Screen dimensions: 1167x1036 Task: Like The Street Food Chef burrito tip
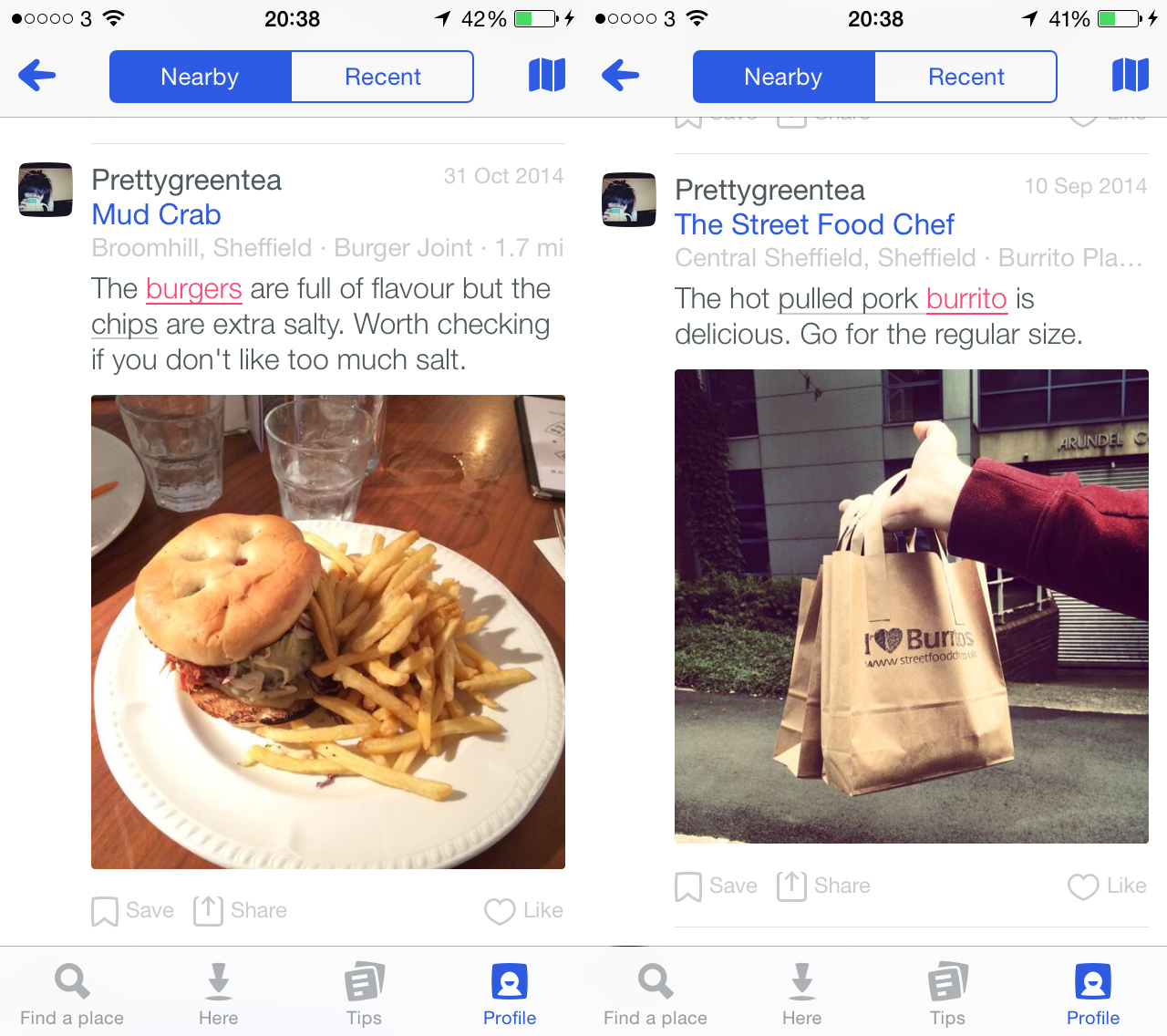pos(1108,886)
